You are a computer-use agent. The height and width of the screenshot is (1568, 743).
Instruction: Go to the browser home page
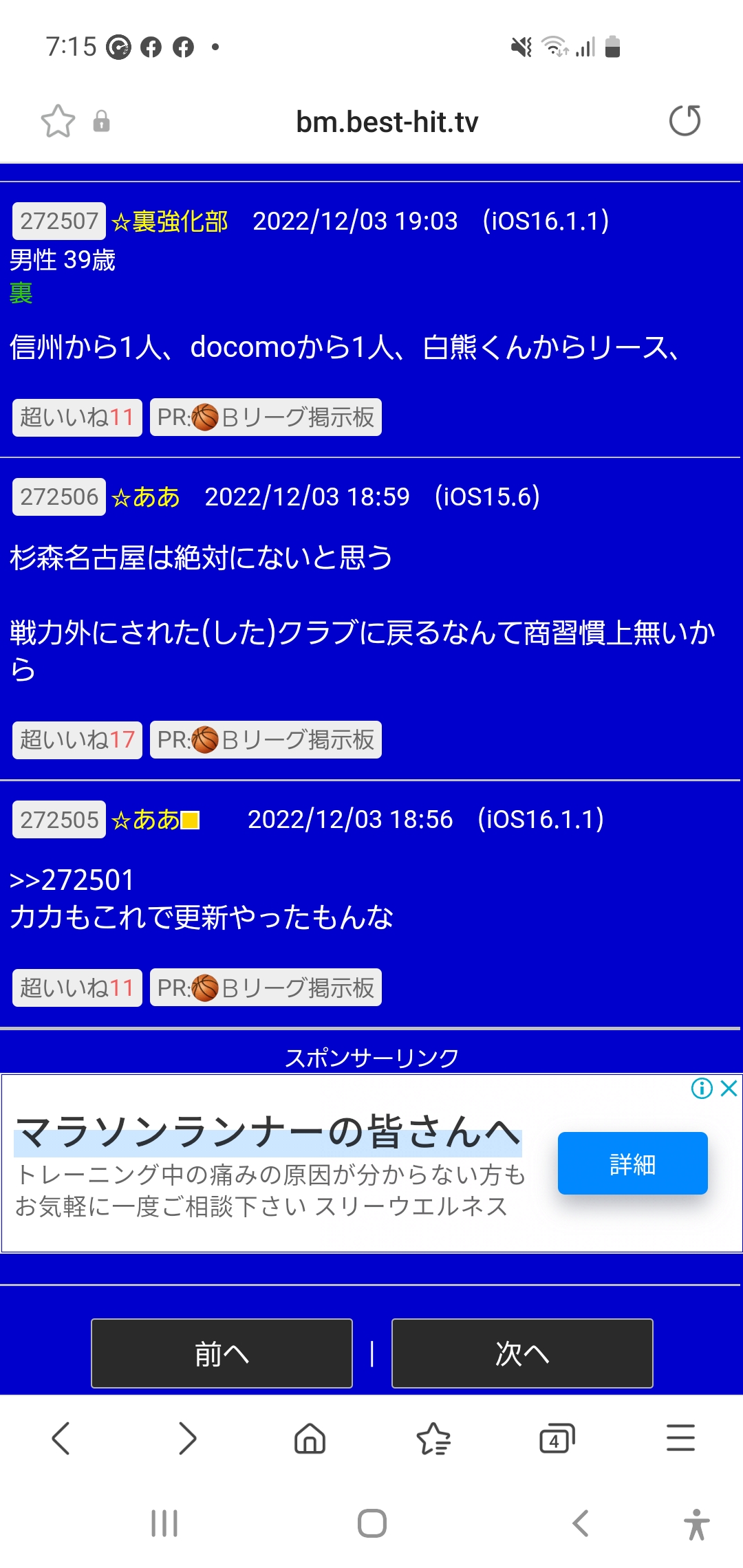pyautogui.click(x=310, y=1439)
